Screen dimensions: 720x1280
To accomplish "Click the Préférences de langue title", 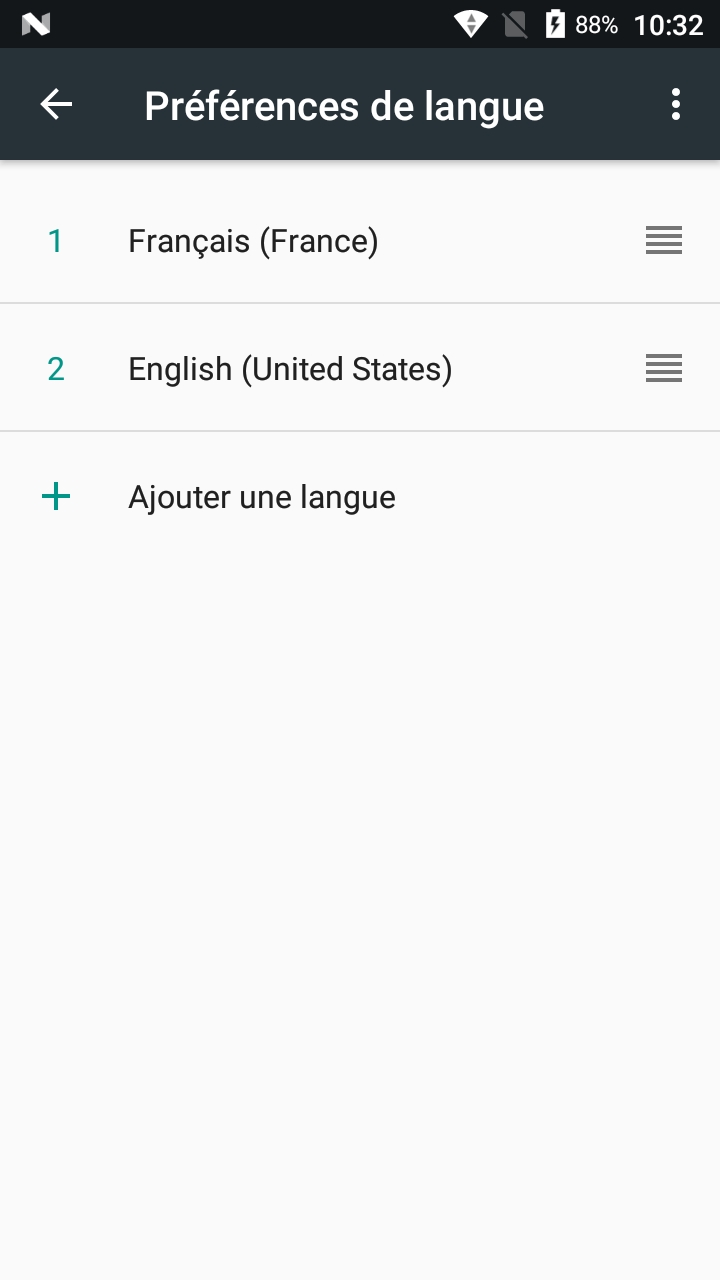I will (344, 104).
